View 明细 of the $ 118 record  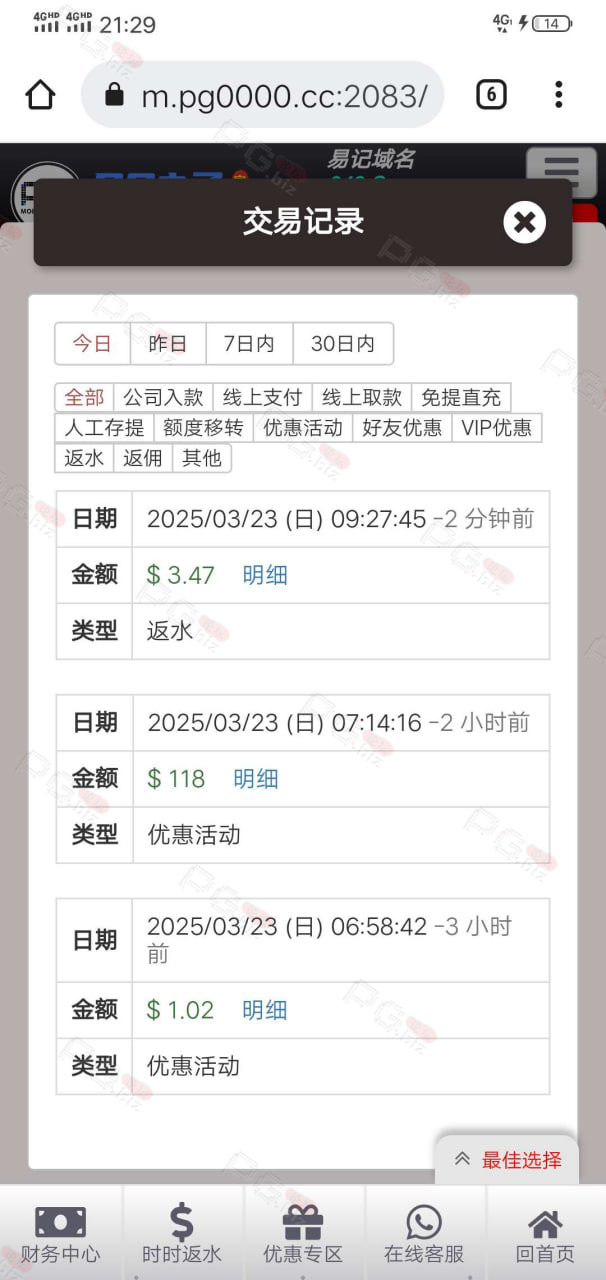click(256, 779)
